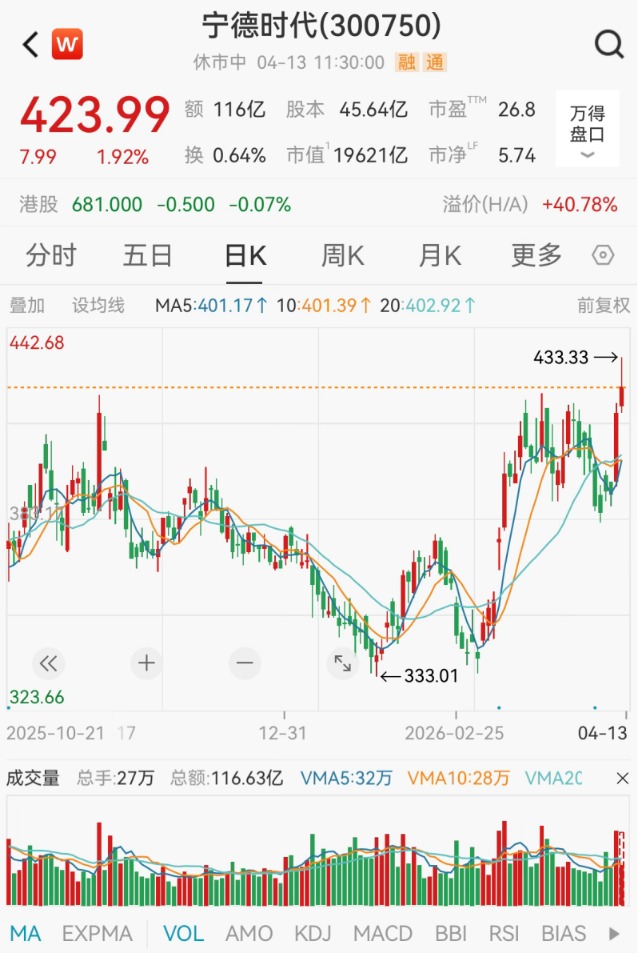Switch to the 分时 chart tab
Screen dimensions: 638x953
pos(51,256)
